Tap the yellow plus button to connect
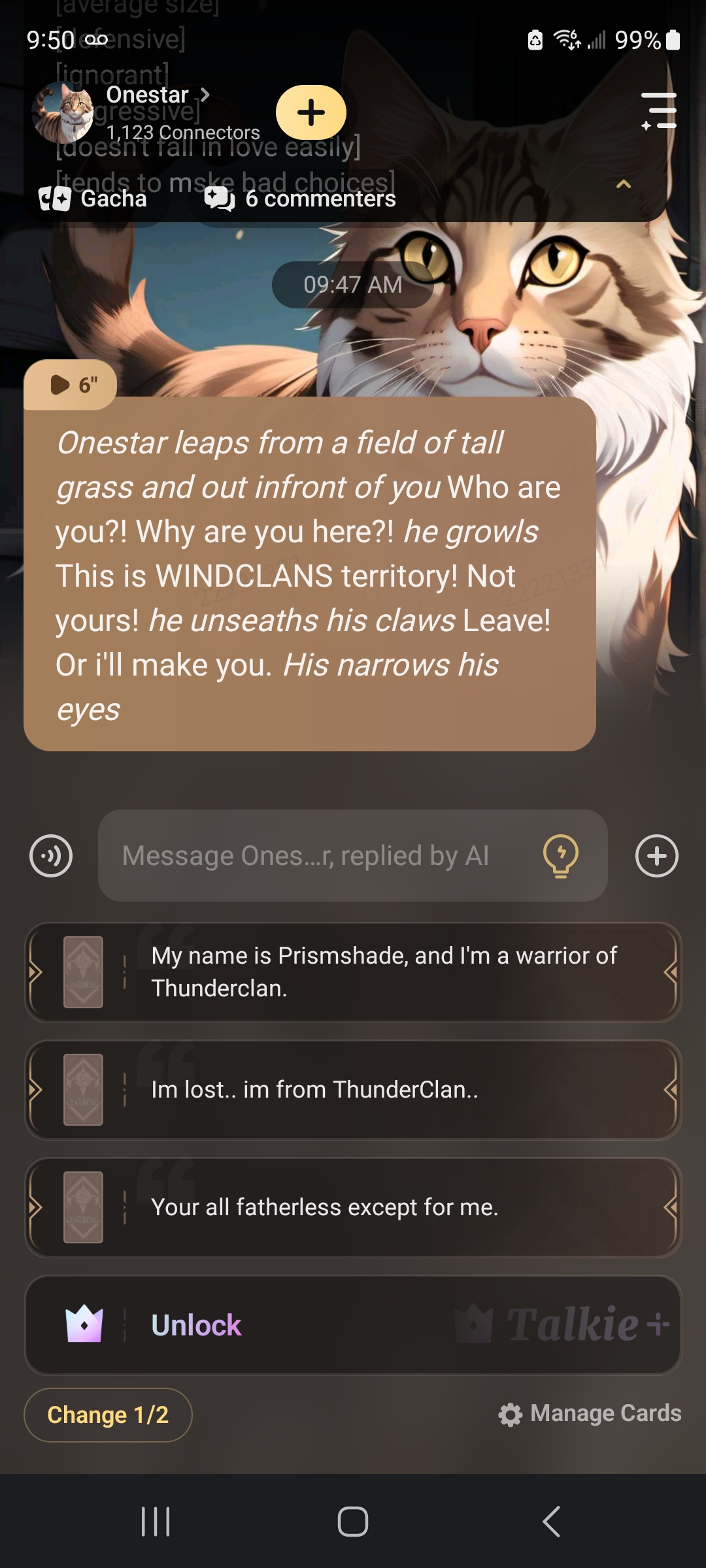 (311, 112)
